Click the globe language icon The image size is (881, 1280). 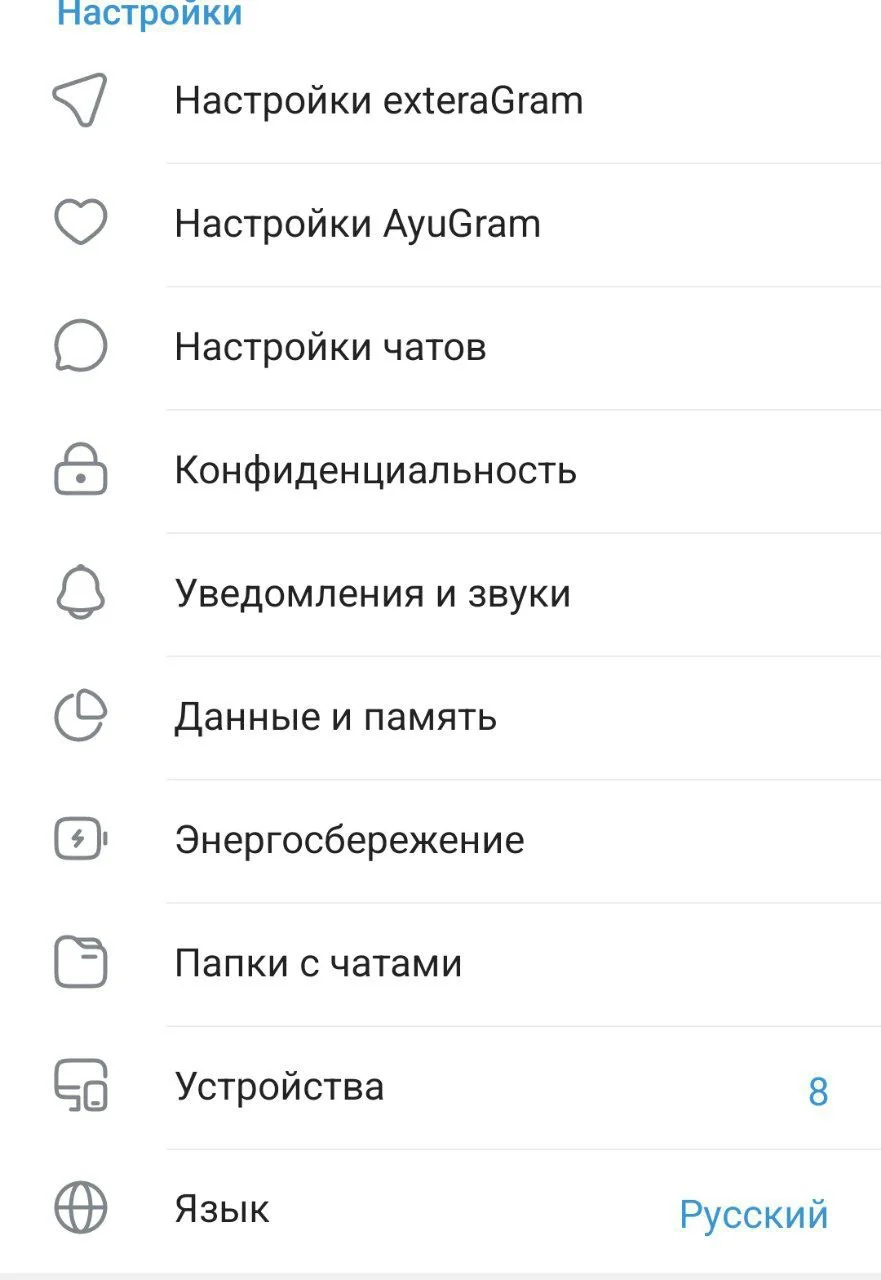(80, 1209)
